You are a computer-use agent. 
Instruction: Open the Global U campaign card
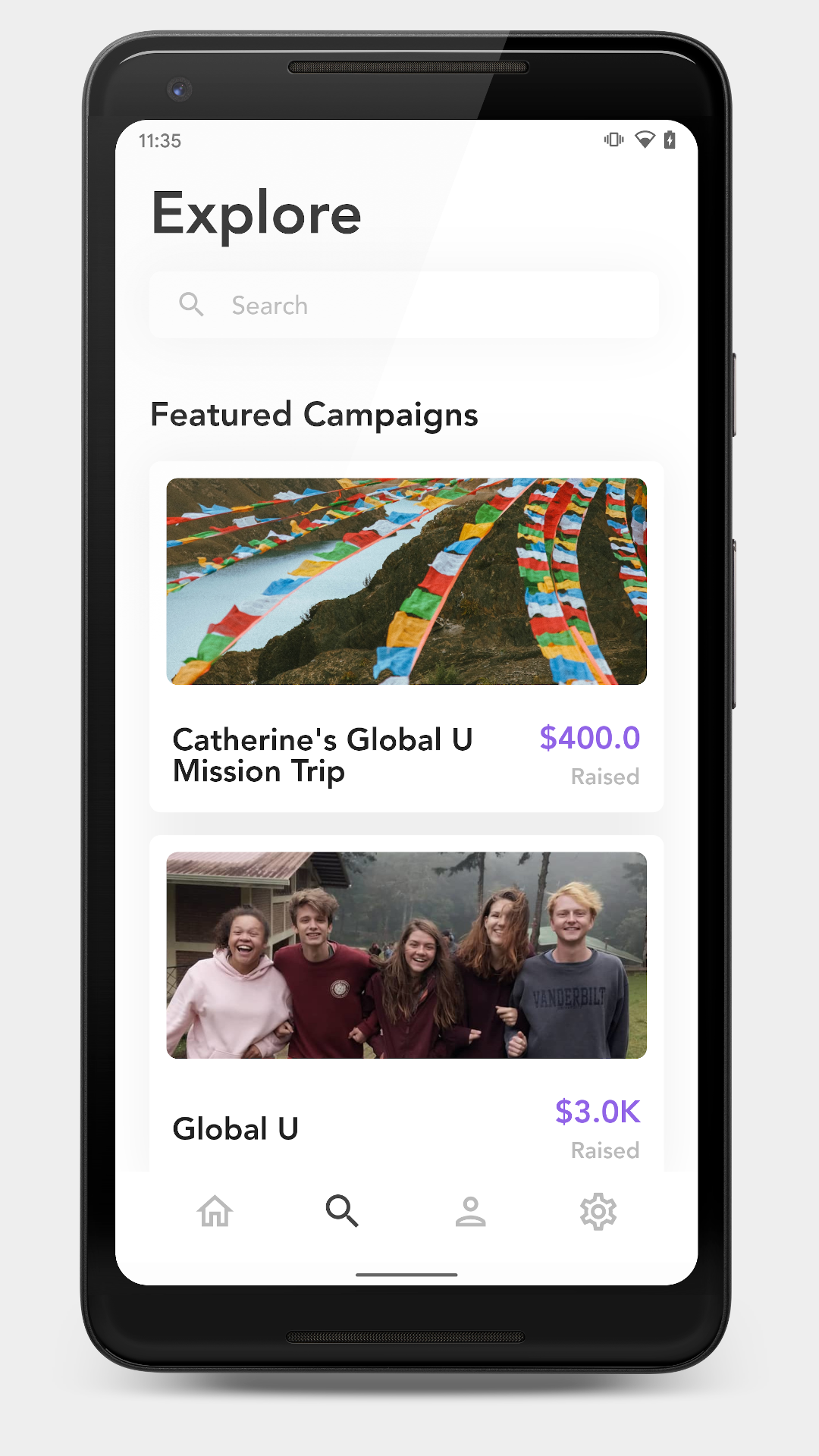pos(406,1001)
